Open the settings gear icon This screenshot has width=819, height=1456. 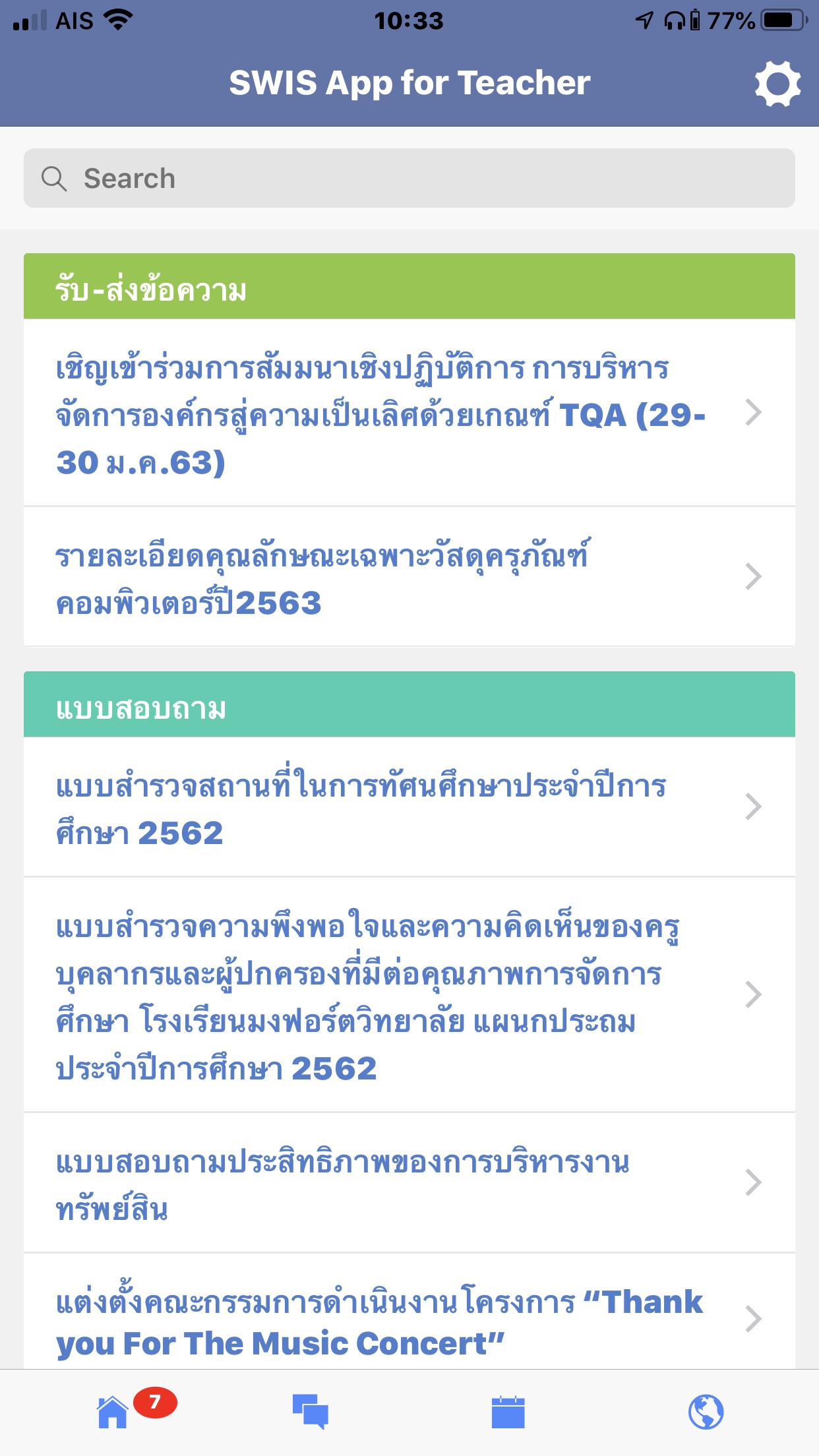[777, 84]
